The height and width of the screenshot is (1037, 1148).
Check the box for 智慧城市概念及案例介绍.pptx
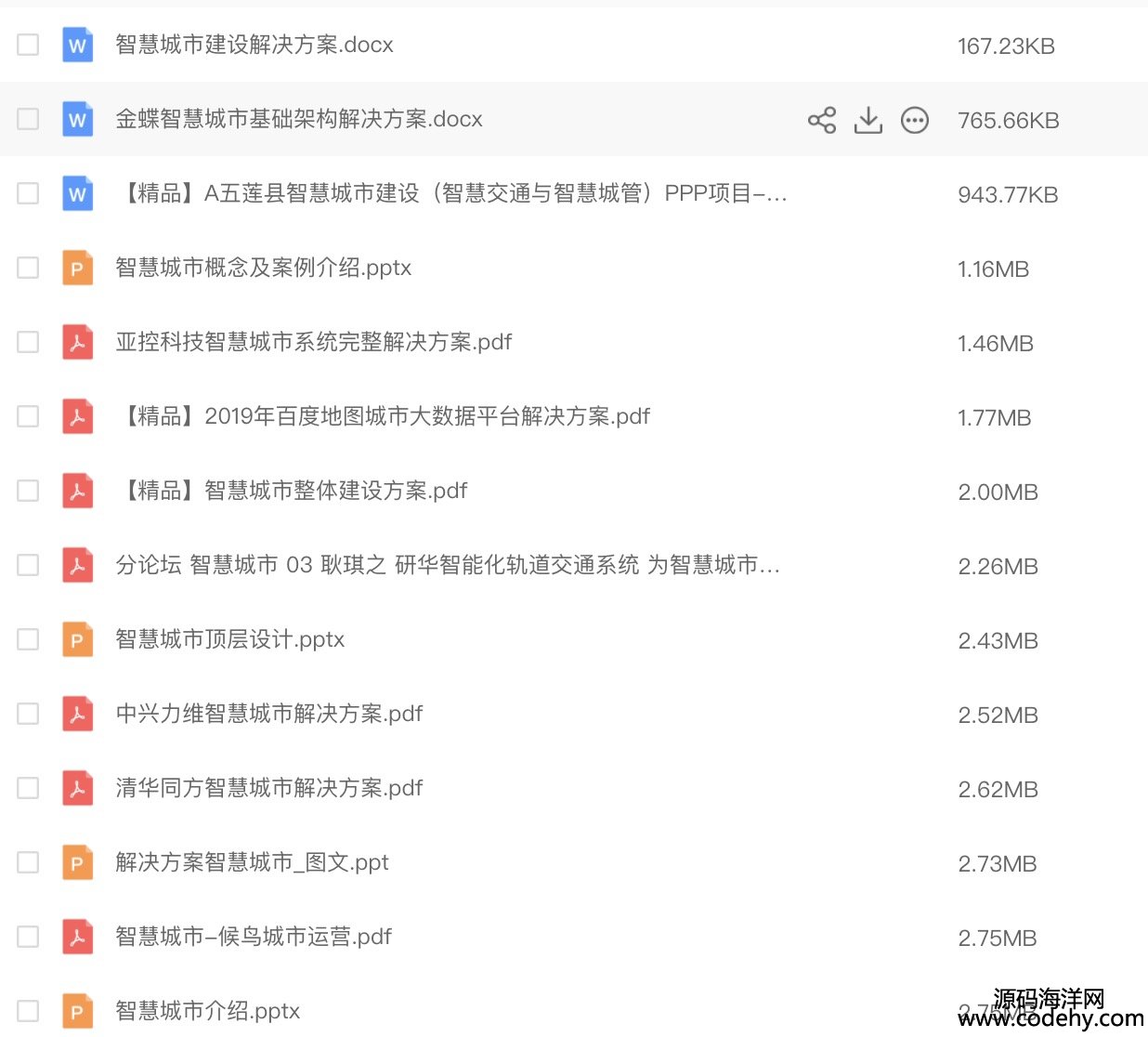click(x=28, y=268)
